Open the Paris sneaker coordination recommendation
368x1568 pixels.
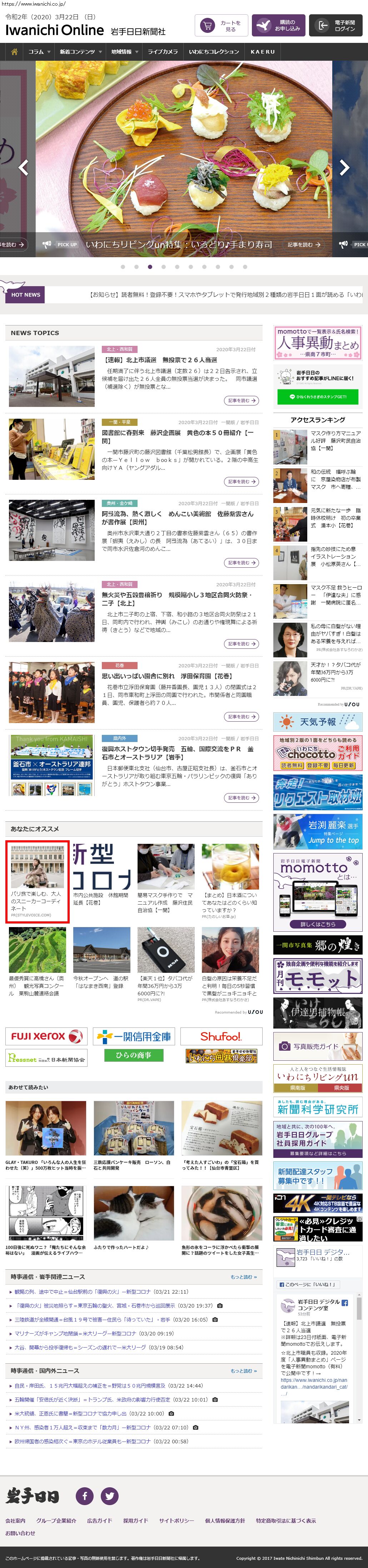[x=37, y=881]
